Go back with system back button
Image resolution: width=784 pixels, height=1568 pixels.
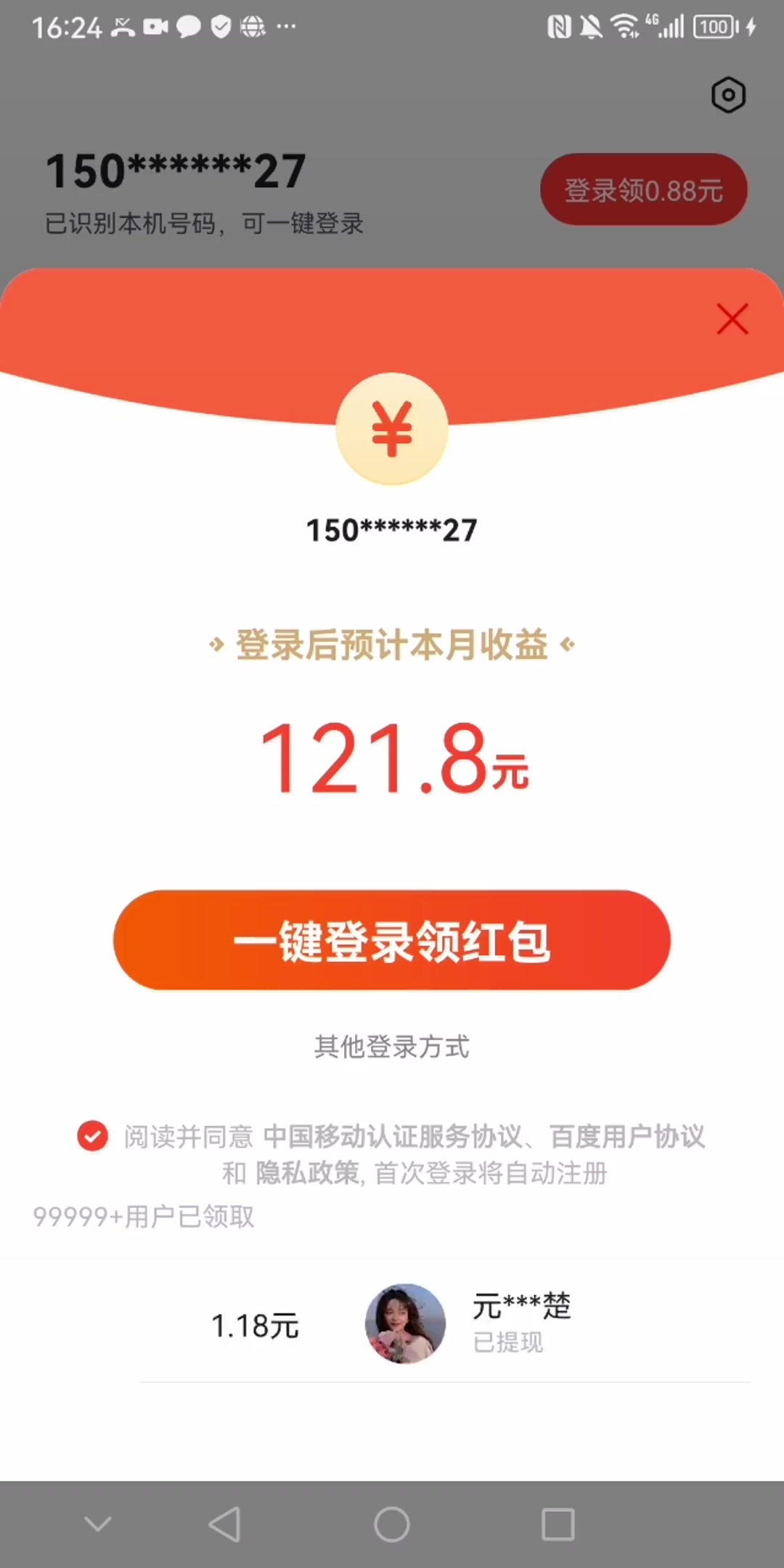pos(224,1524)
